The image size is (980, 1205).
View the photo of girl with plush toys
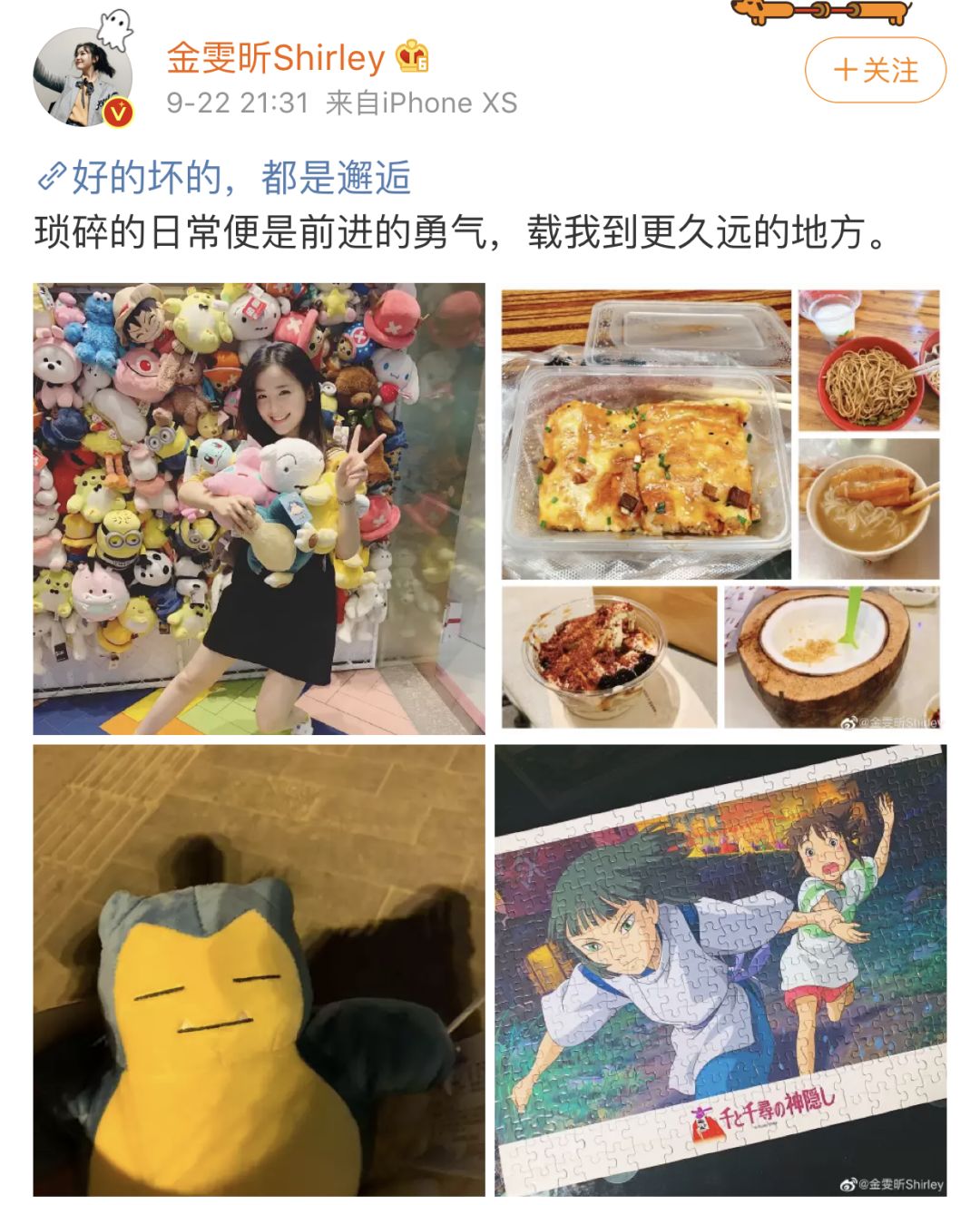[x=259, y=508]
